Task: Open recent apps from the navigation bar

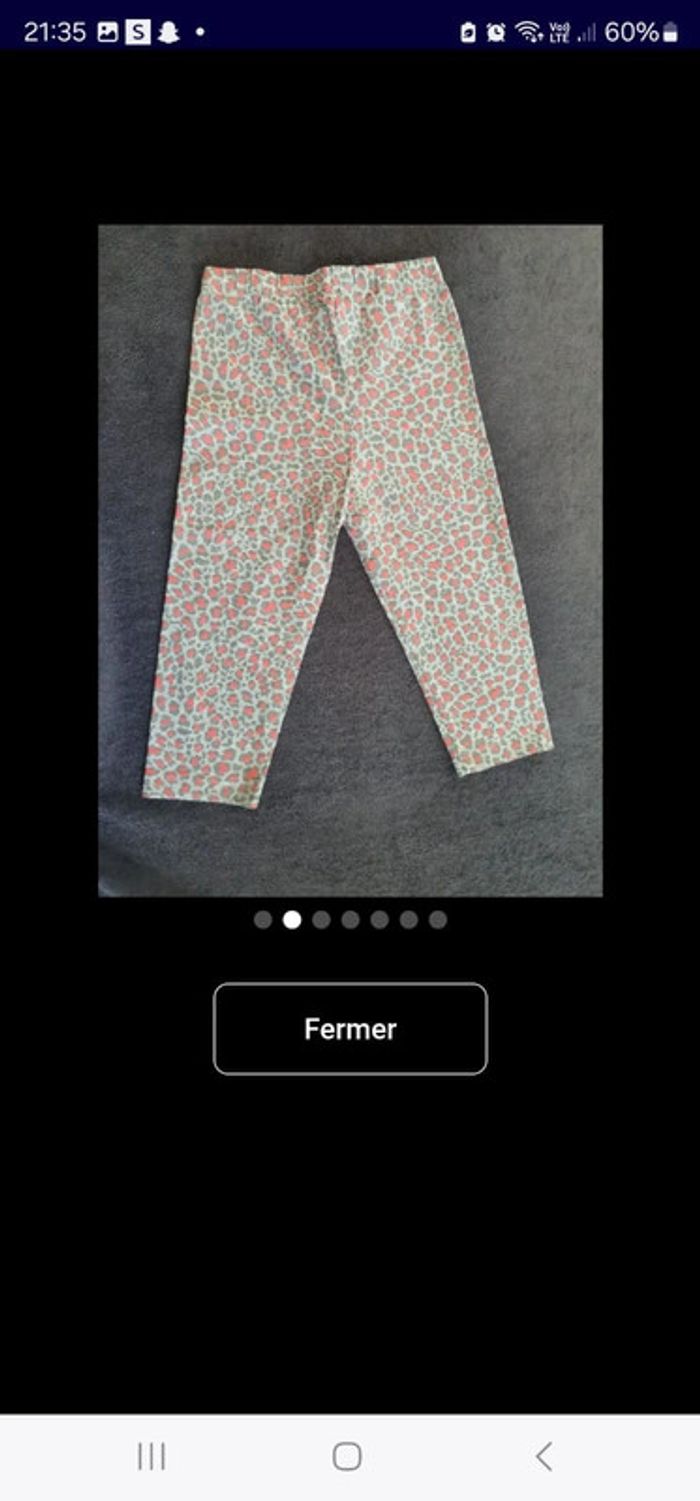Action: tap(151, 1456)
